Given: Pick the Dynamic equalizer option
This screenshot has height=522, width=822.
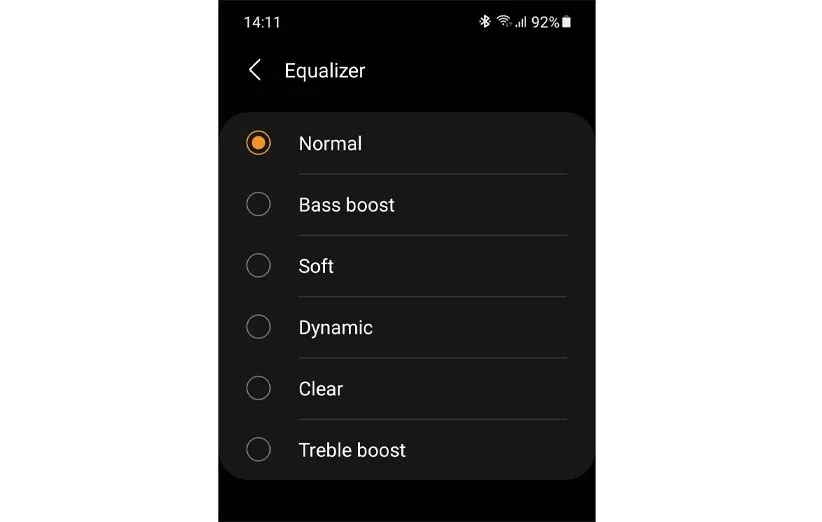Looking at the screenshot, I should pos(258,327).
